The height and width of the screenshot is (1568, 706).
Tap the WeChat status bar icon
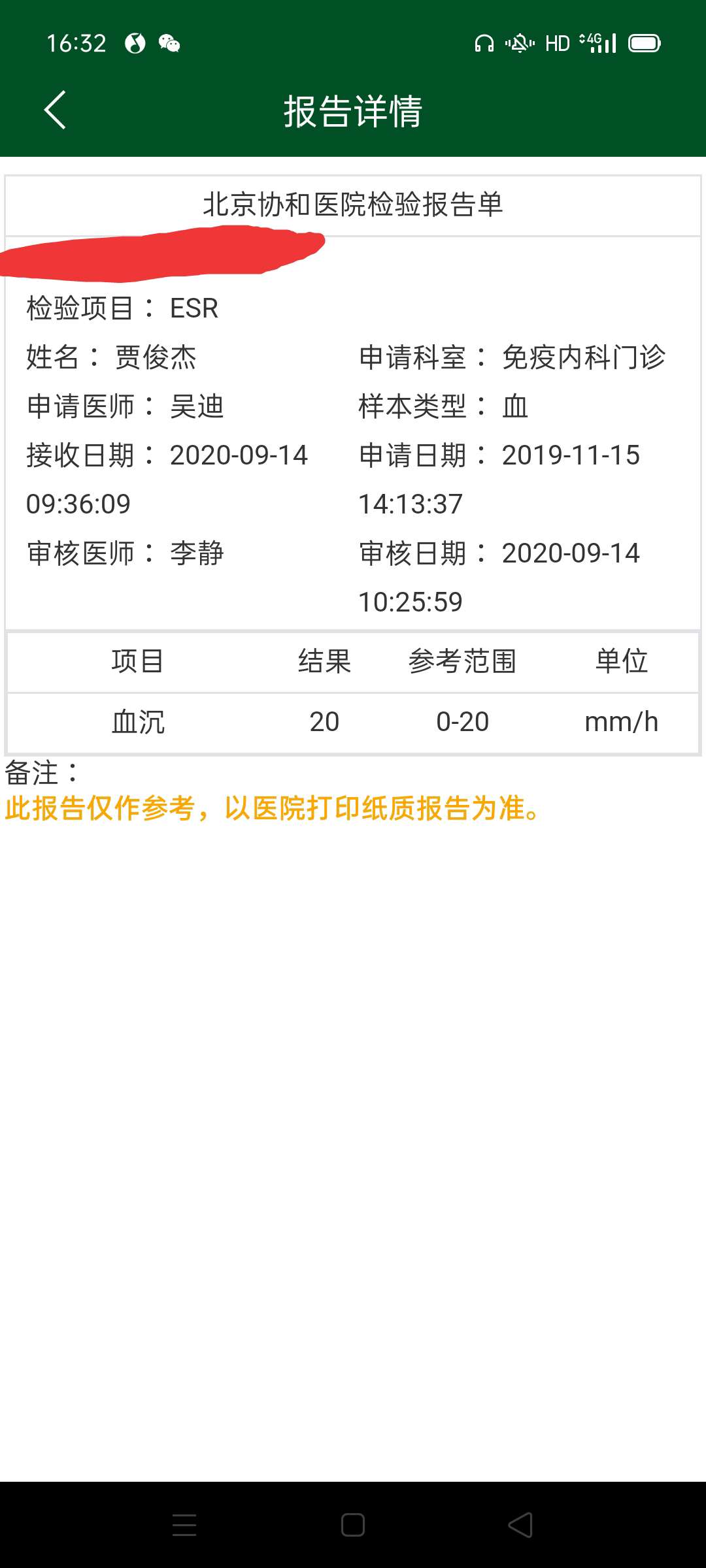pos(169,43)
